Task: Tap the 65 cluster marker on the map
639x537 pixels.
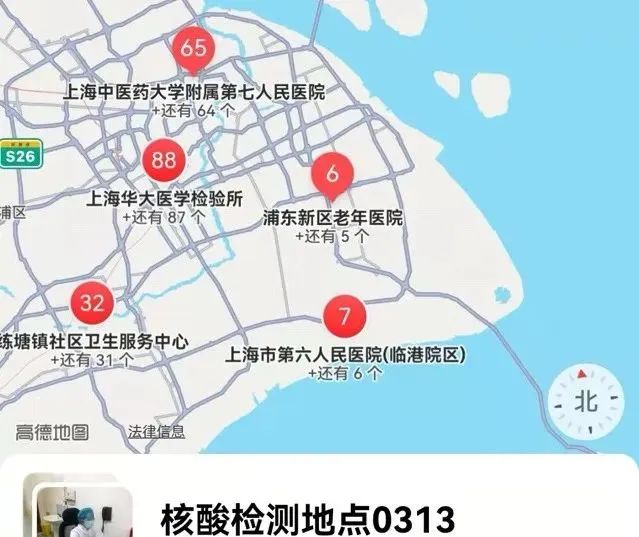Action: click(194, 48)
